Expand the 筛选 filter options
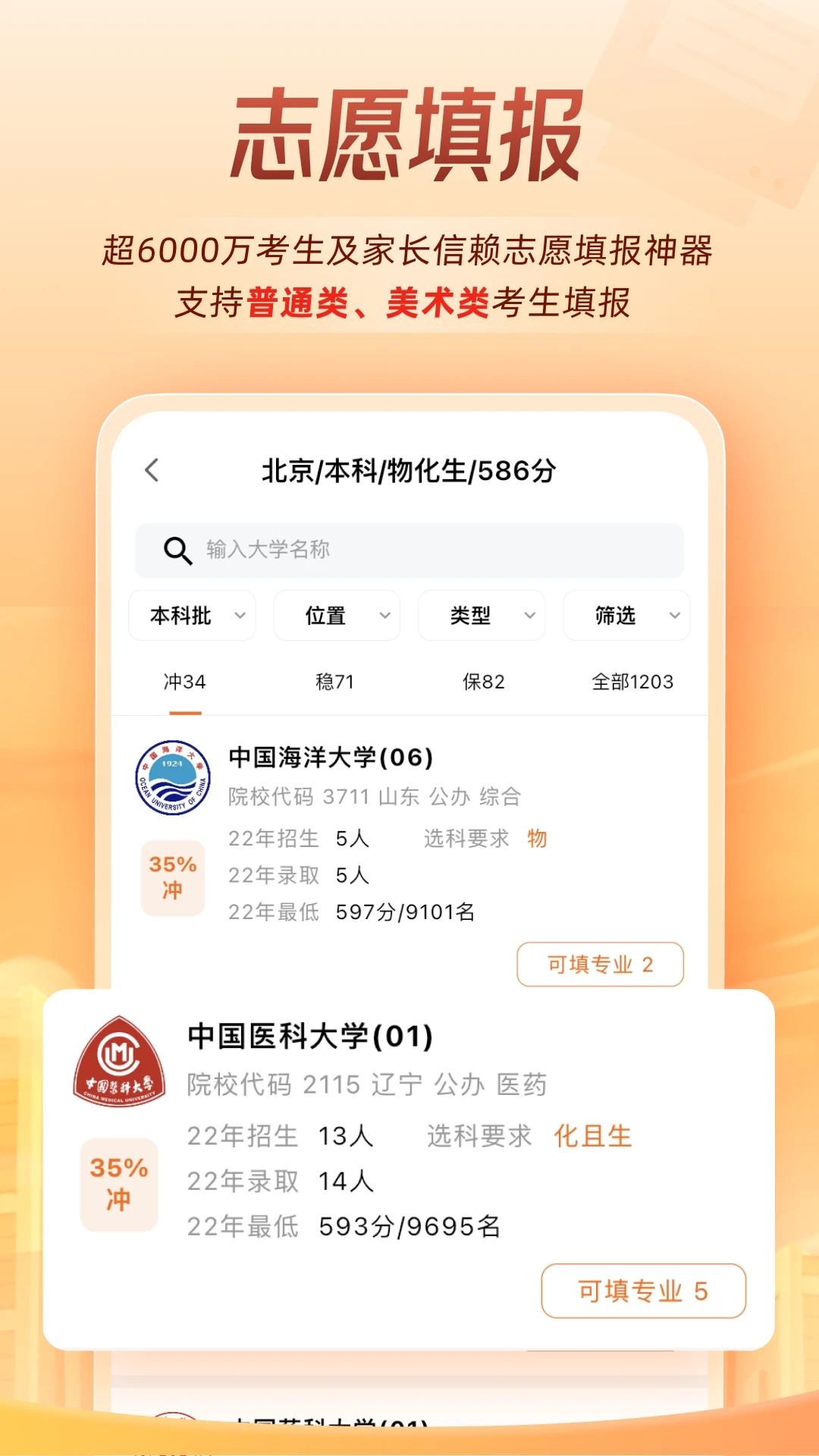 (x=626, y=616)
